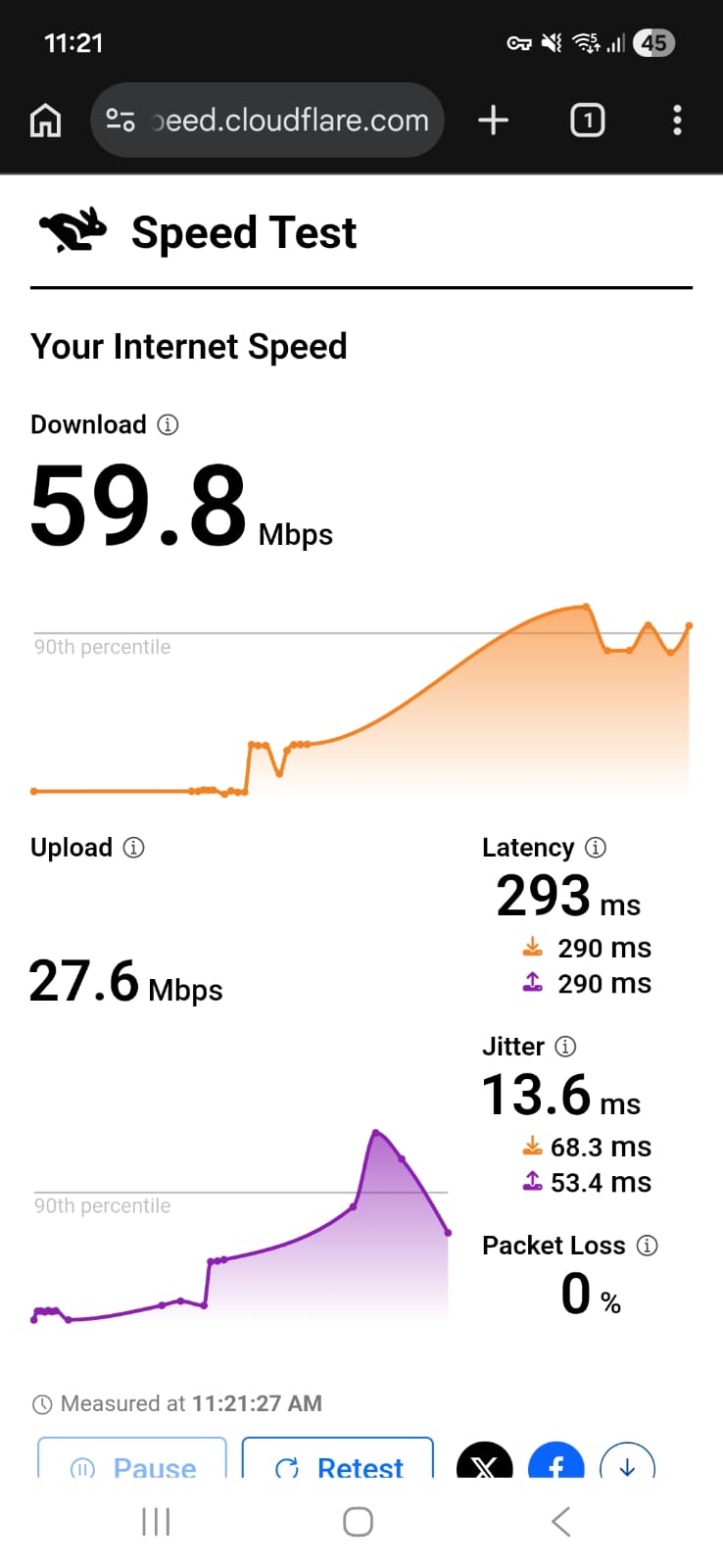Open the Download info tooltip icon
Image resolution: width=723 pixels, height=1568 pixels.
coord(169,424)
